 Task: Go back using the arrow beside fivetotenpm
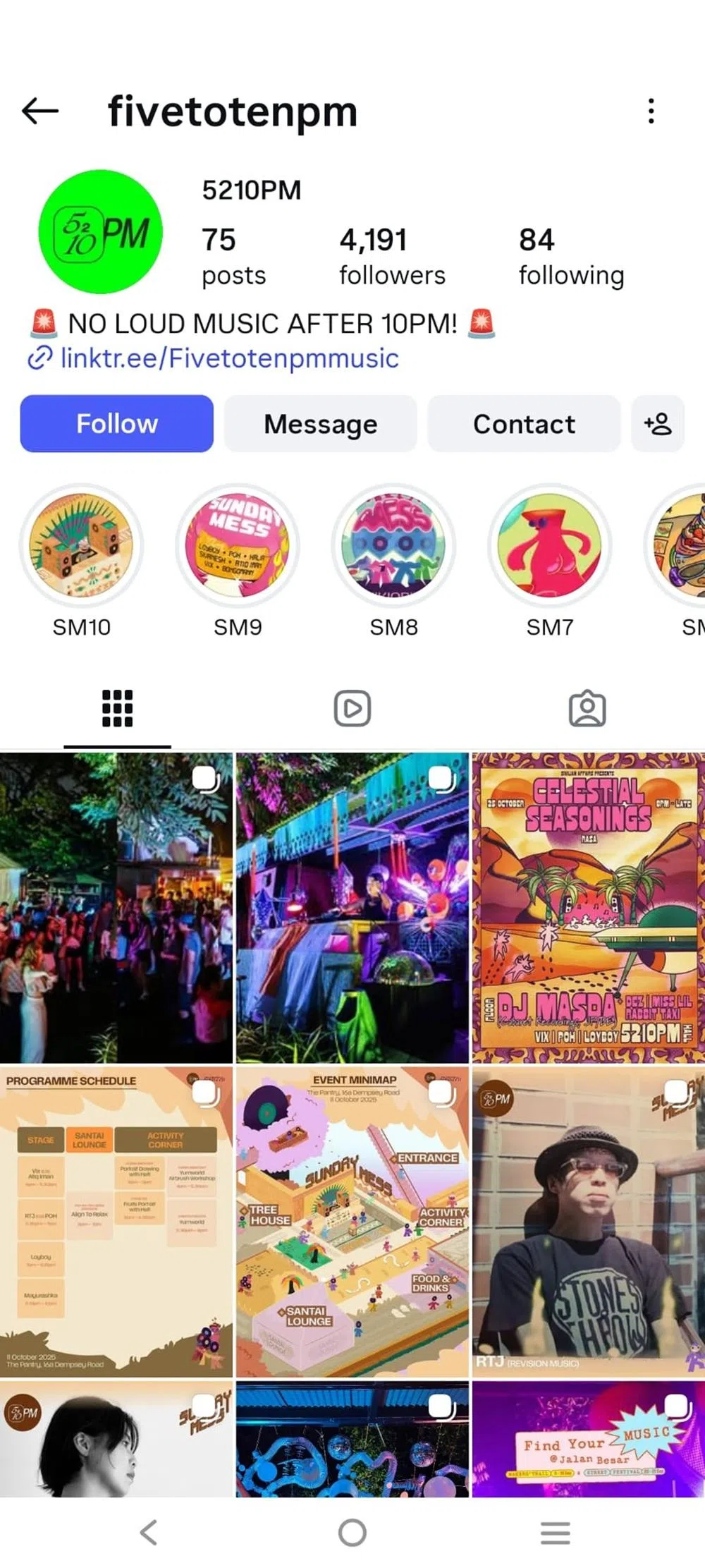40,111
